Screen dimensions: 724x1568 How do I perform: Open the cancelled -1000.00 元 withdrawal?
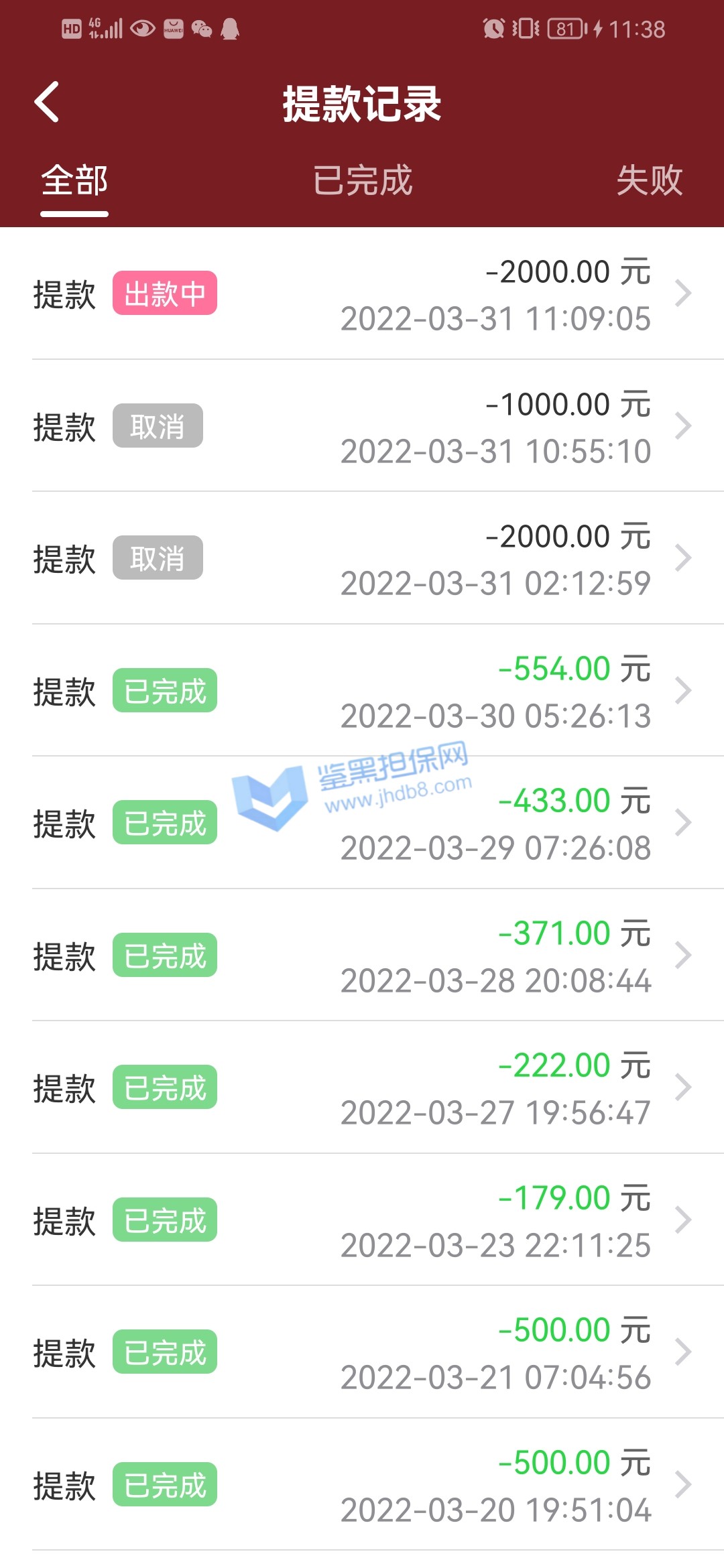pyautogui.click(x=362, y=426)
